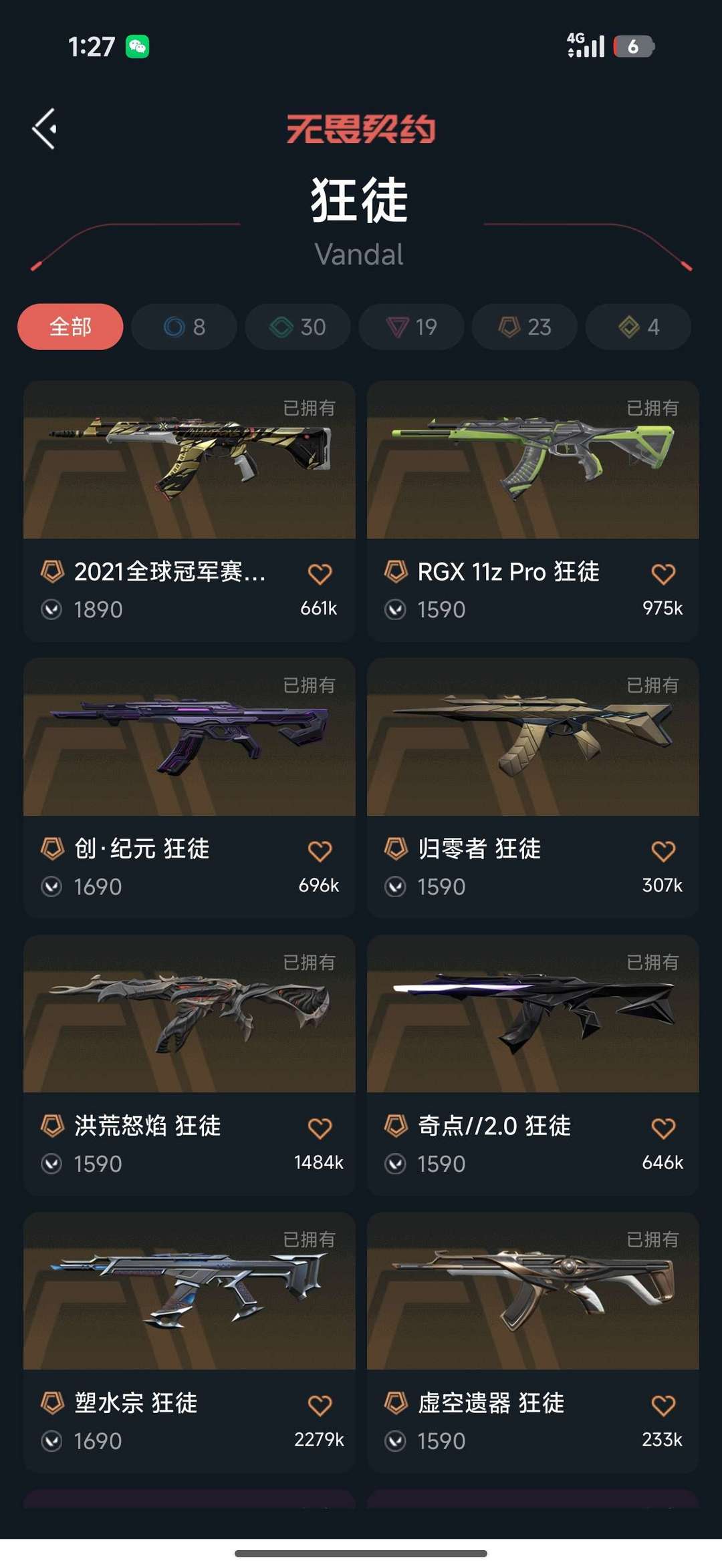Switch to the 全部 filter tab
The width and height of the screenshot is (722, 1568).
70,327
